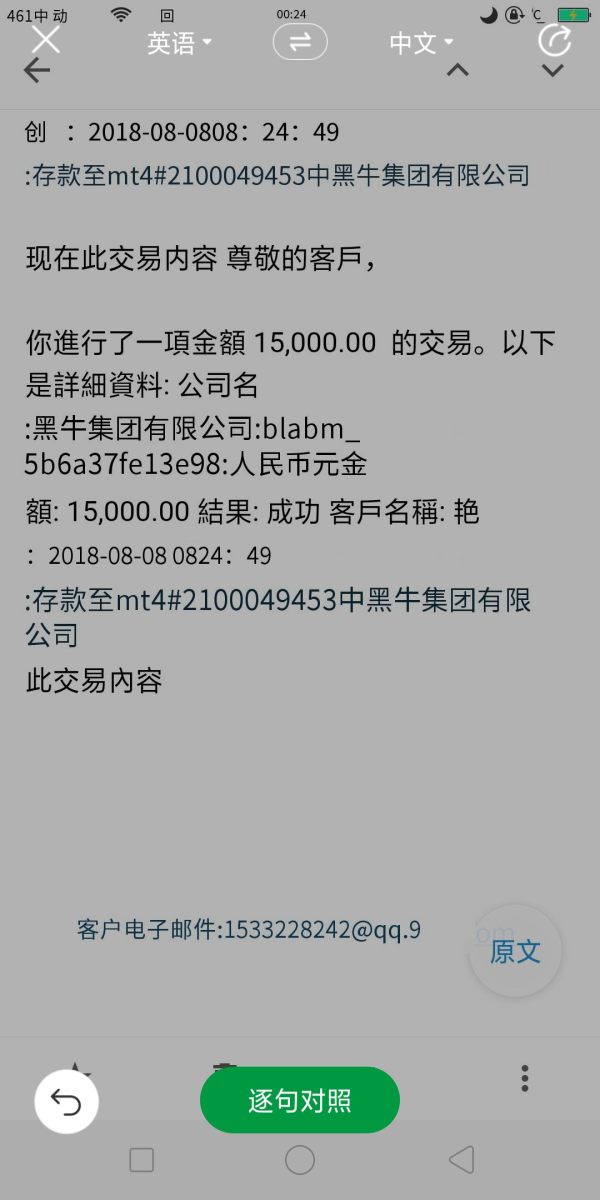Open the 英语 source language dropdown
Viewport: 600px width, 1200px height.
[180, 43]
